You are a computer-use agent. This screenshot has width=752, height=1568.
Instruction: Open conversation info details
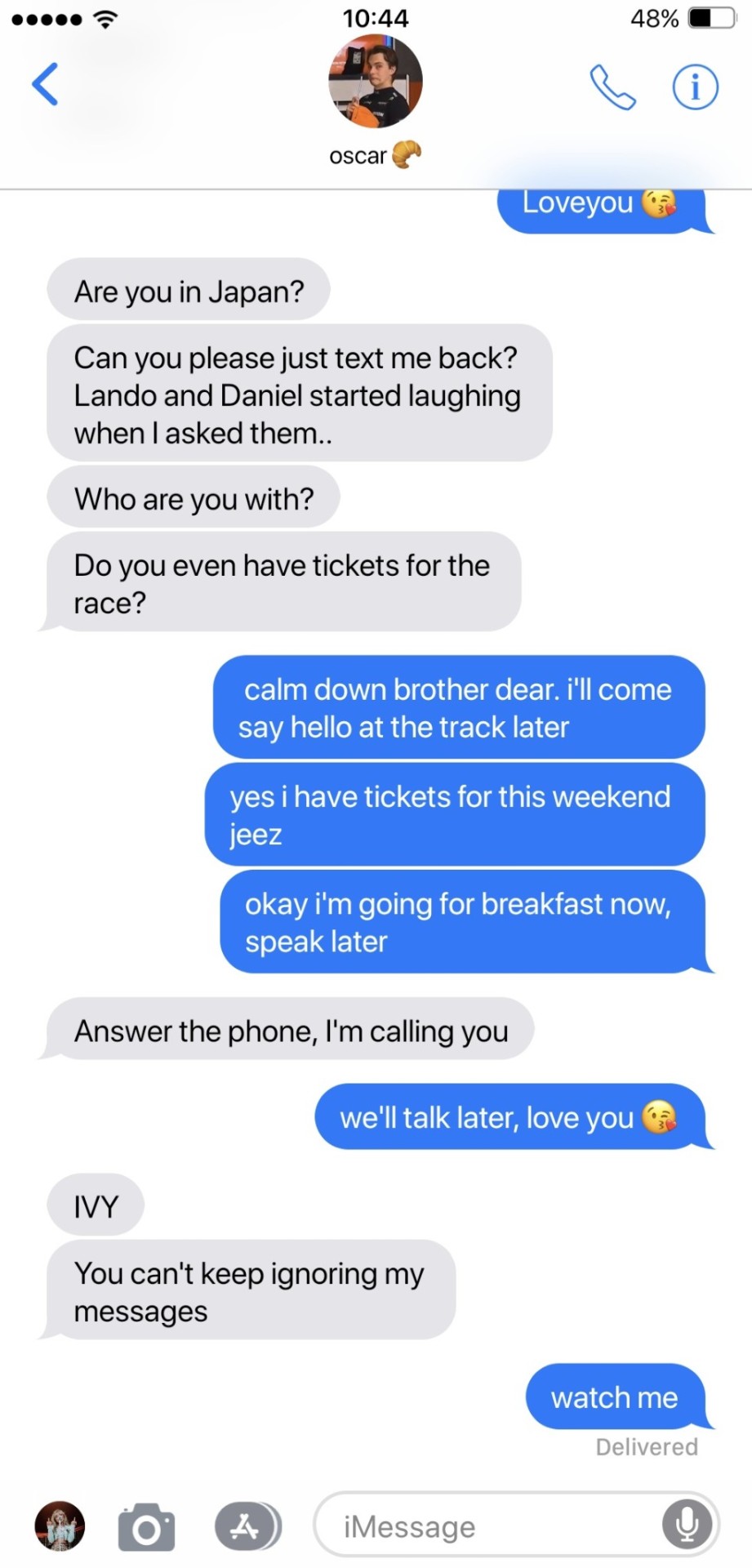(695, 87)
